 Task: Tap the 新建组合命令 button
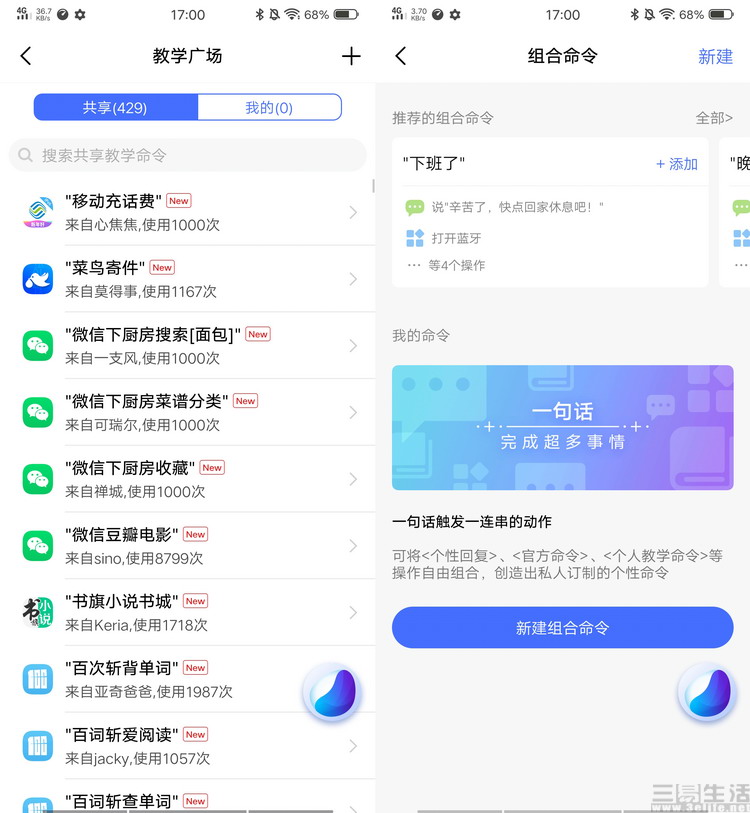click(562, 628)
